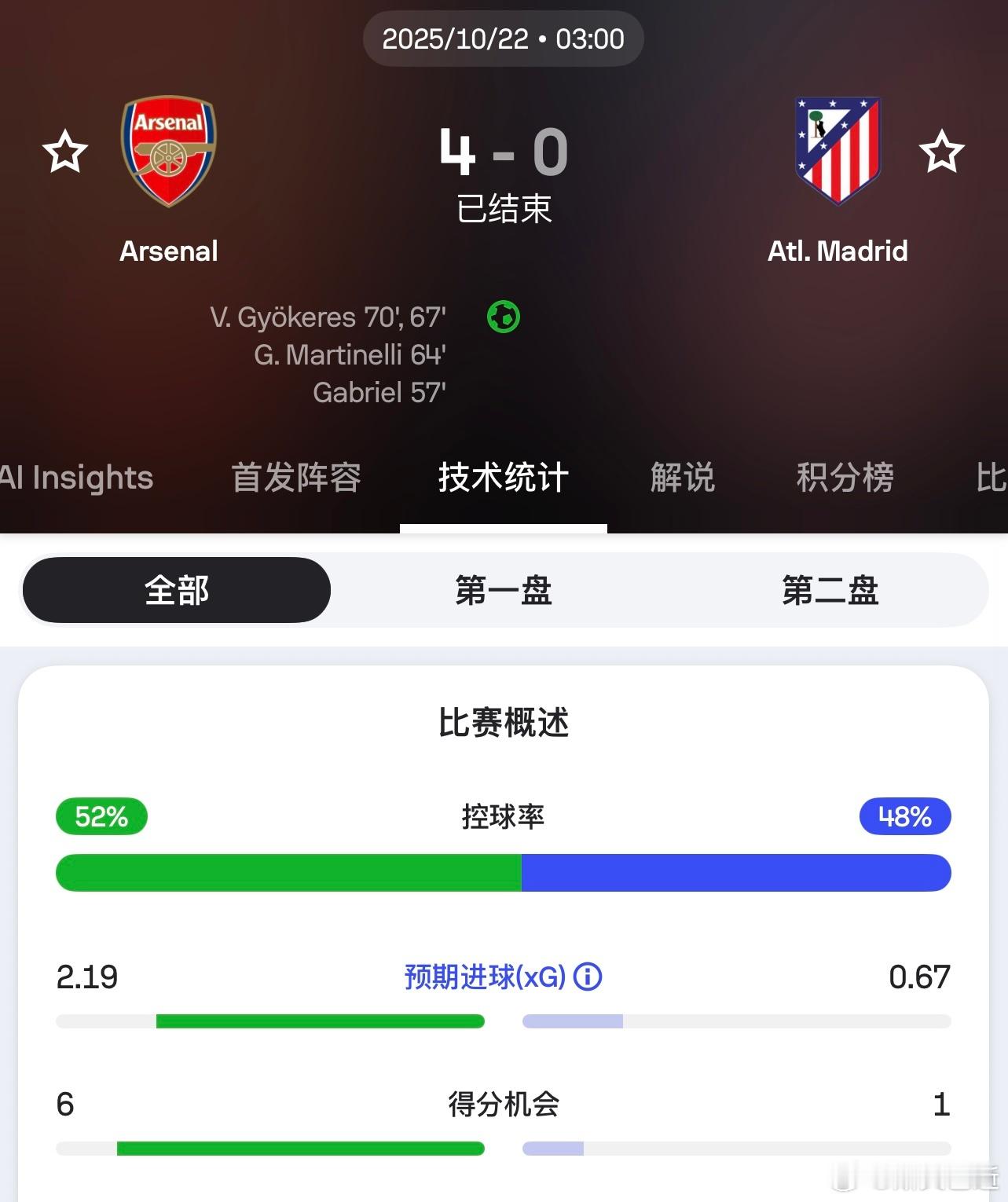Show 第二盘 statistics

point(830,590)
